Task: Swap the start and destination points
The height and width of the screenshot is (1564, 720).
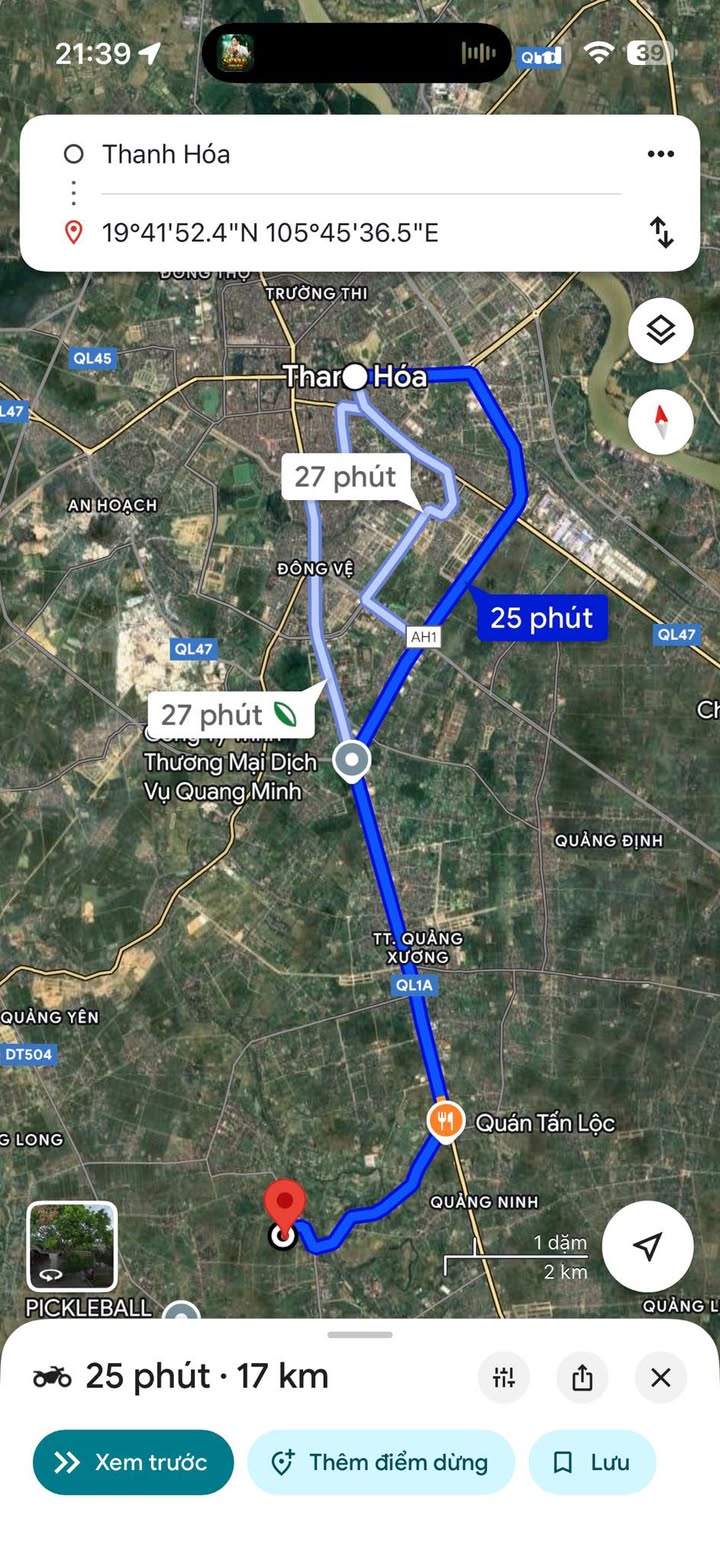Action: coord(661,232)
